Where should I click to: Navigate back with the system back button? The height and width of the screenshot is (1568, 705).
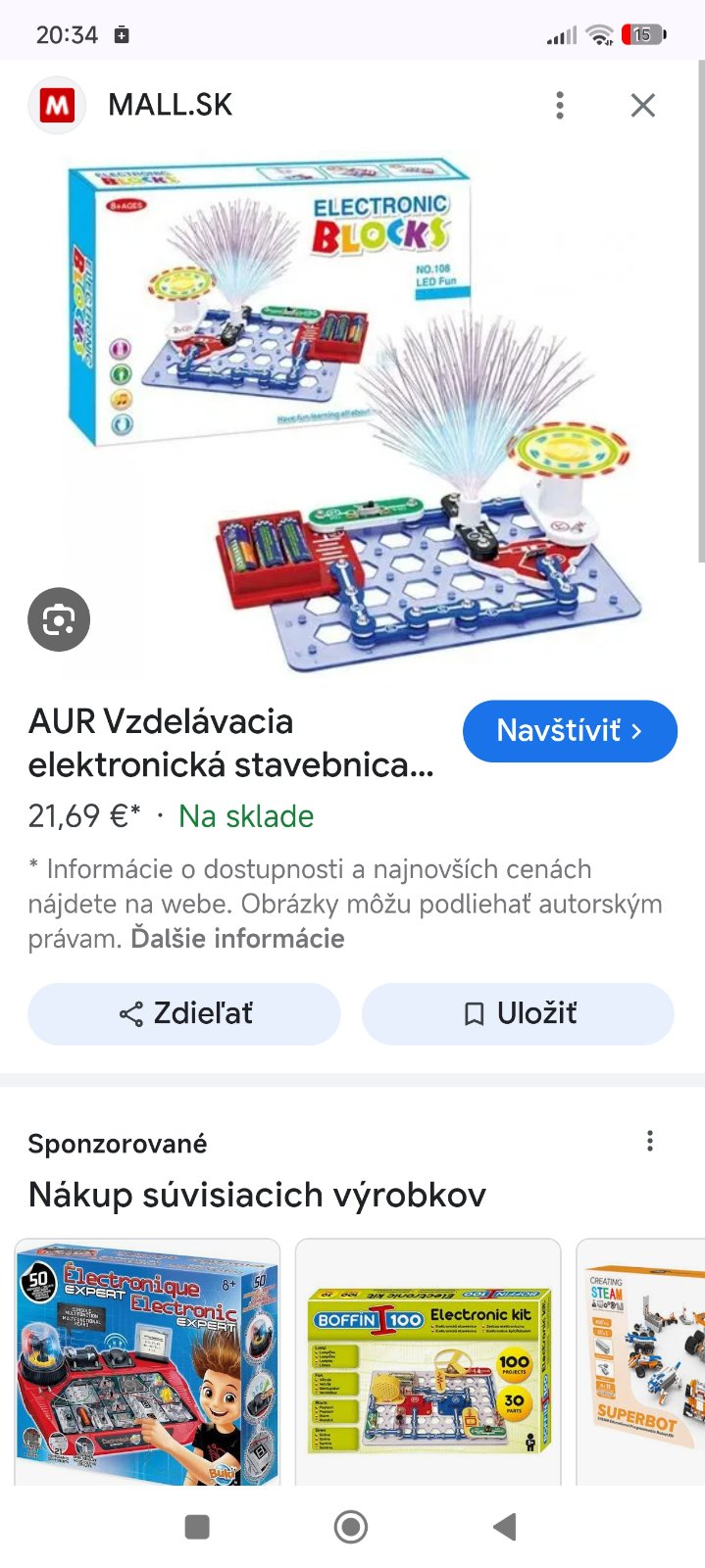504,1526
